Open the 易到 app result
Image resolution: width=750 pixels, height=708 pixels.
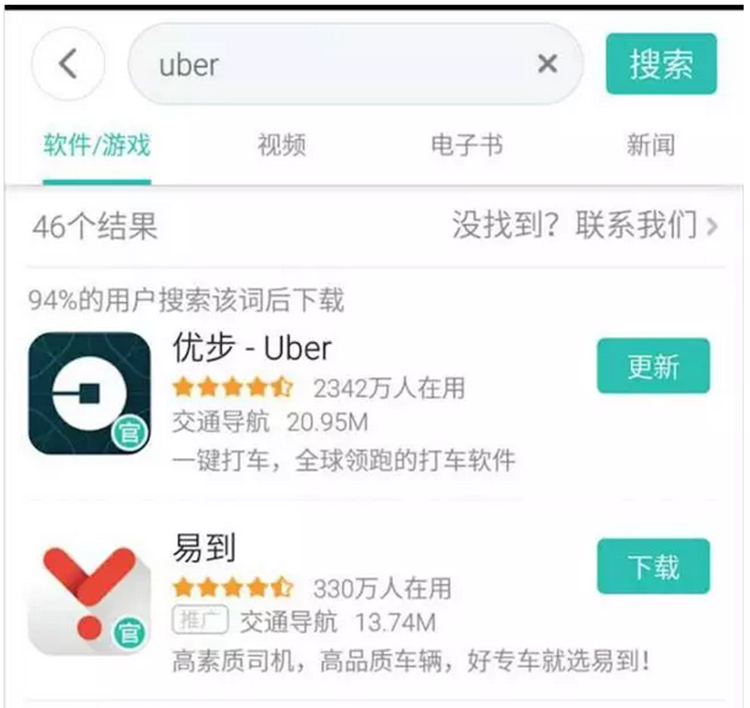coord(205,547)
